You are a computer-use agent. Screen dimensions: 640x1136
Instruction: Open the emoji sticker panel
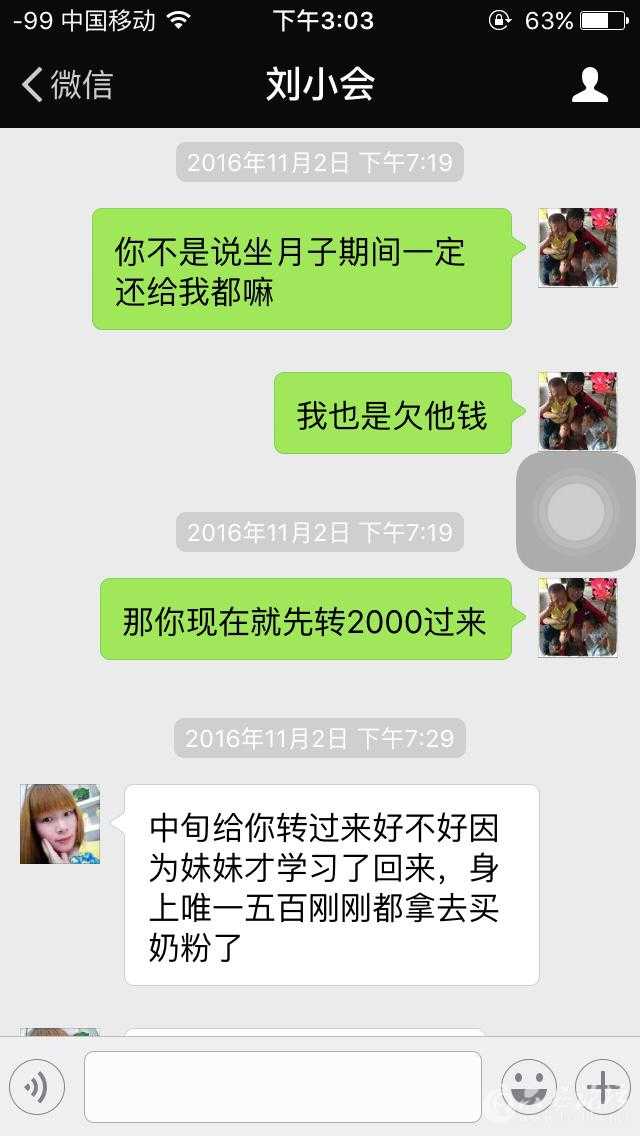click(x=528, y=1086)
